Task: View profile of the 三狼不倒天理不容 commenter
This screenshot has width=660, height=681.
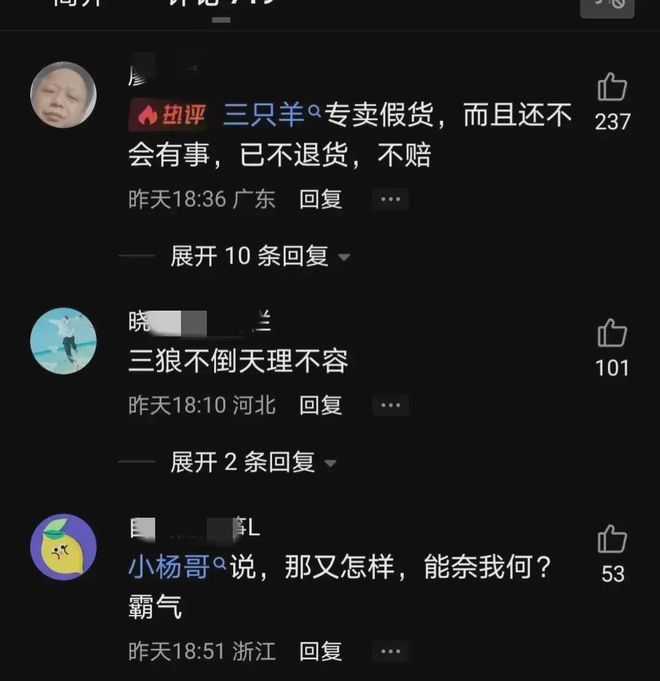Action: click(64, 341)
